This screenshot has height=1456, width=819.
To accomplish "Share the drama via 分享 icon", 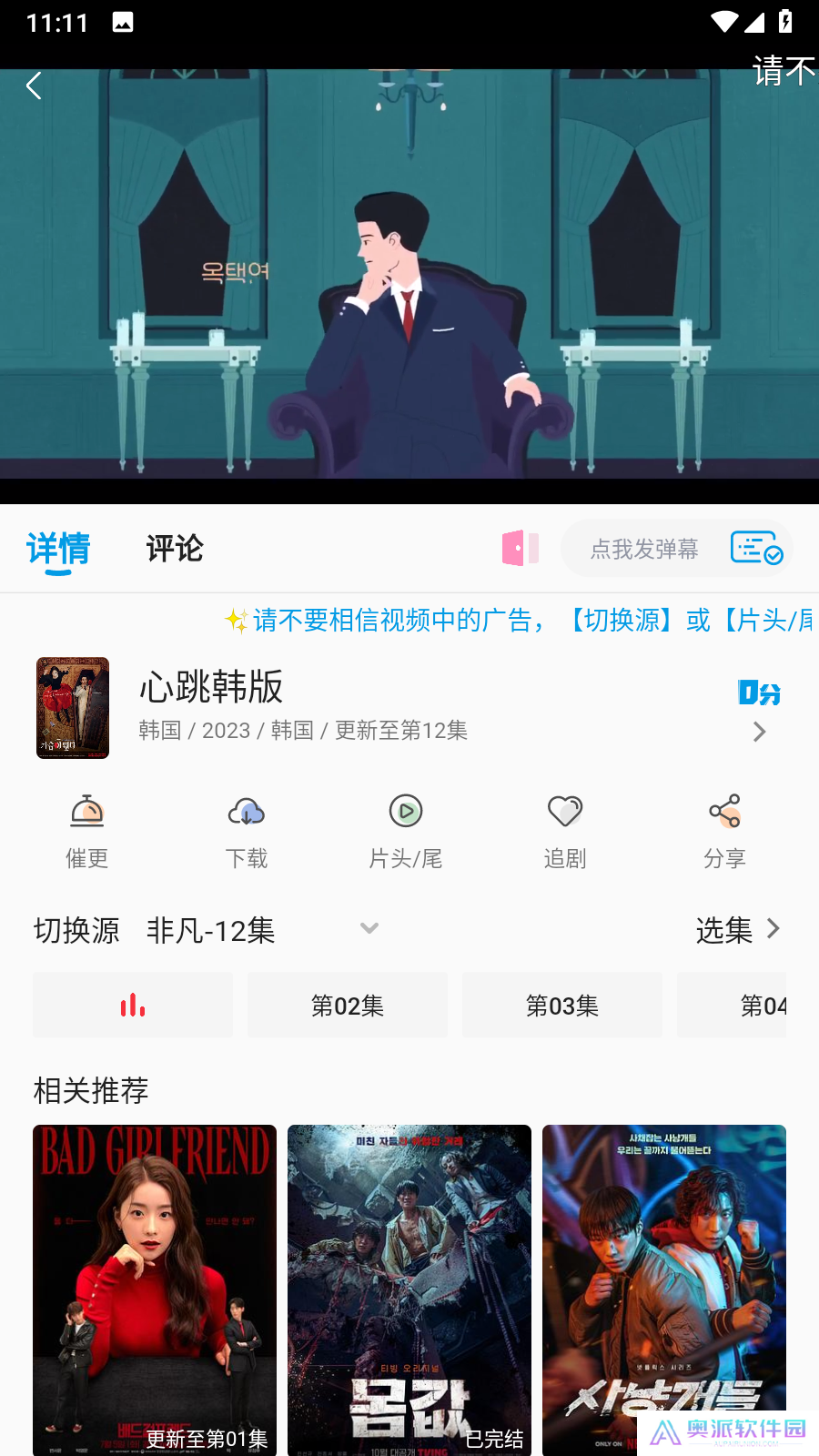I will tap(724, 828).
